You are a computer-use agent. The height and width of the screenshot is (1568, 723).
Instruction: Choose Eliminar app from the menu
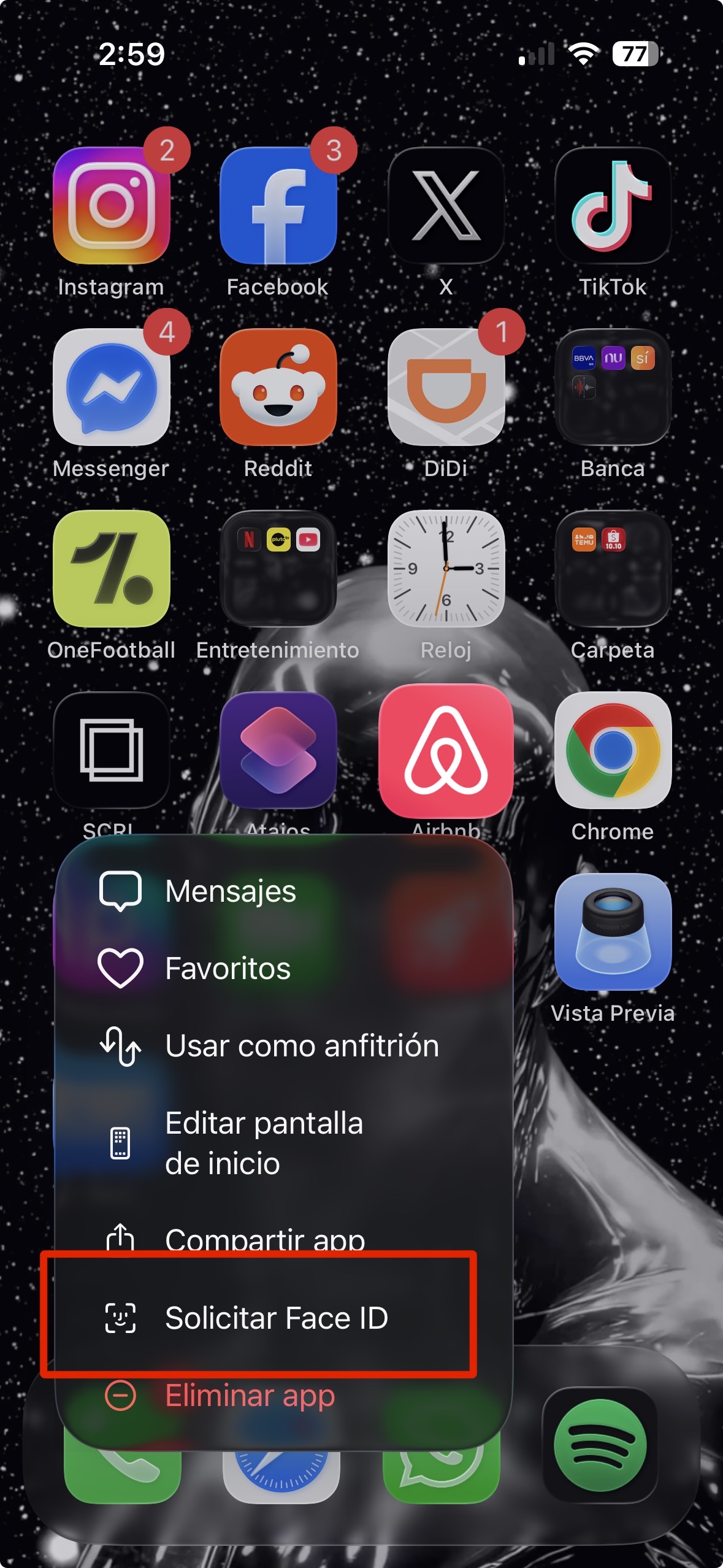tap(250, 1396)
